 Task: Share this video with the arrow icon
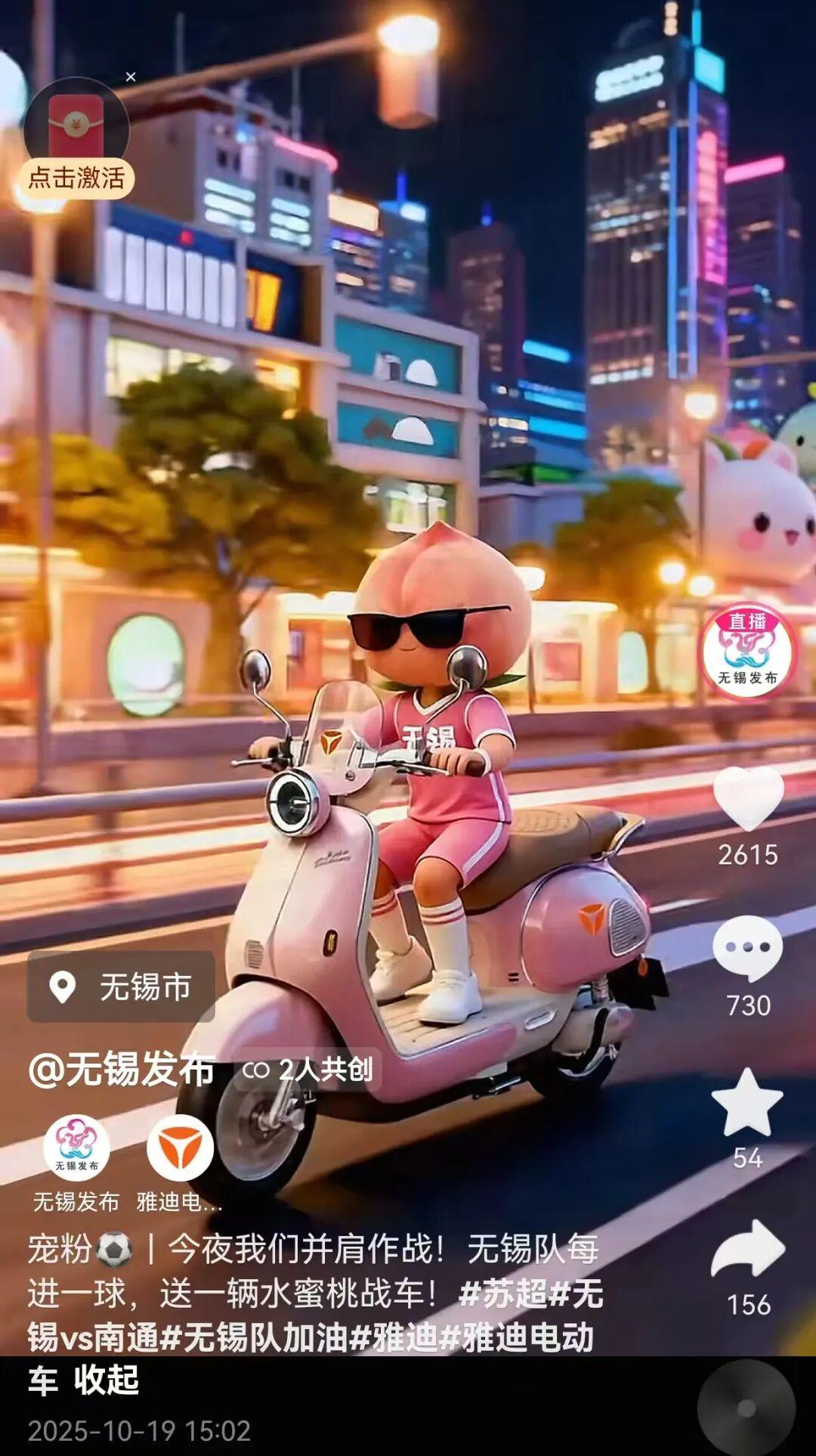click(x=747, y=1250)
